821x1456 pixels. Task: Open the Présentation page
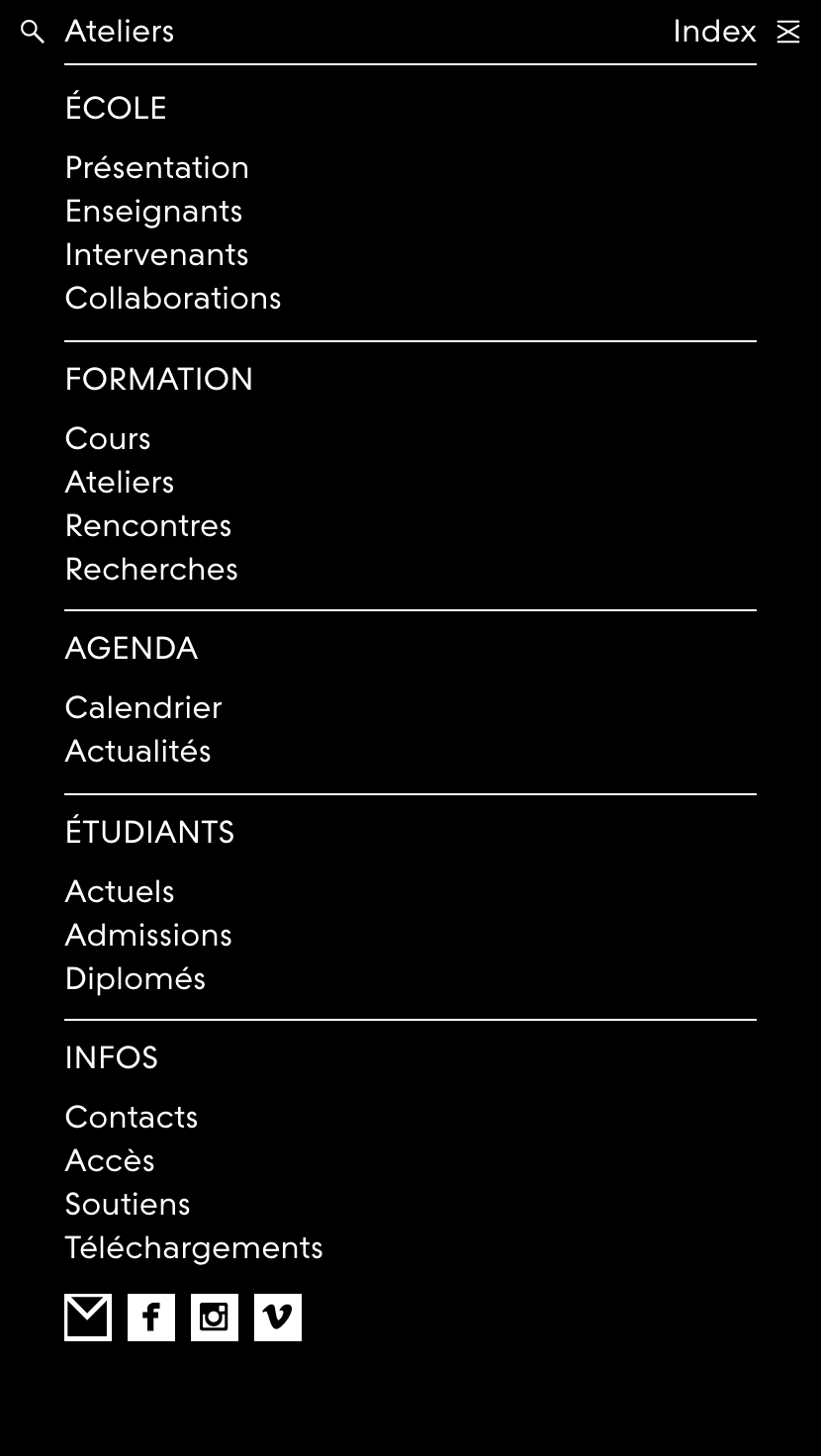[157, 168]
